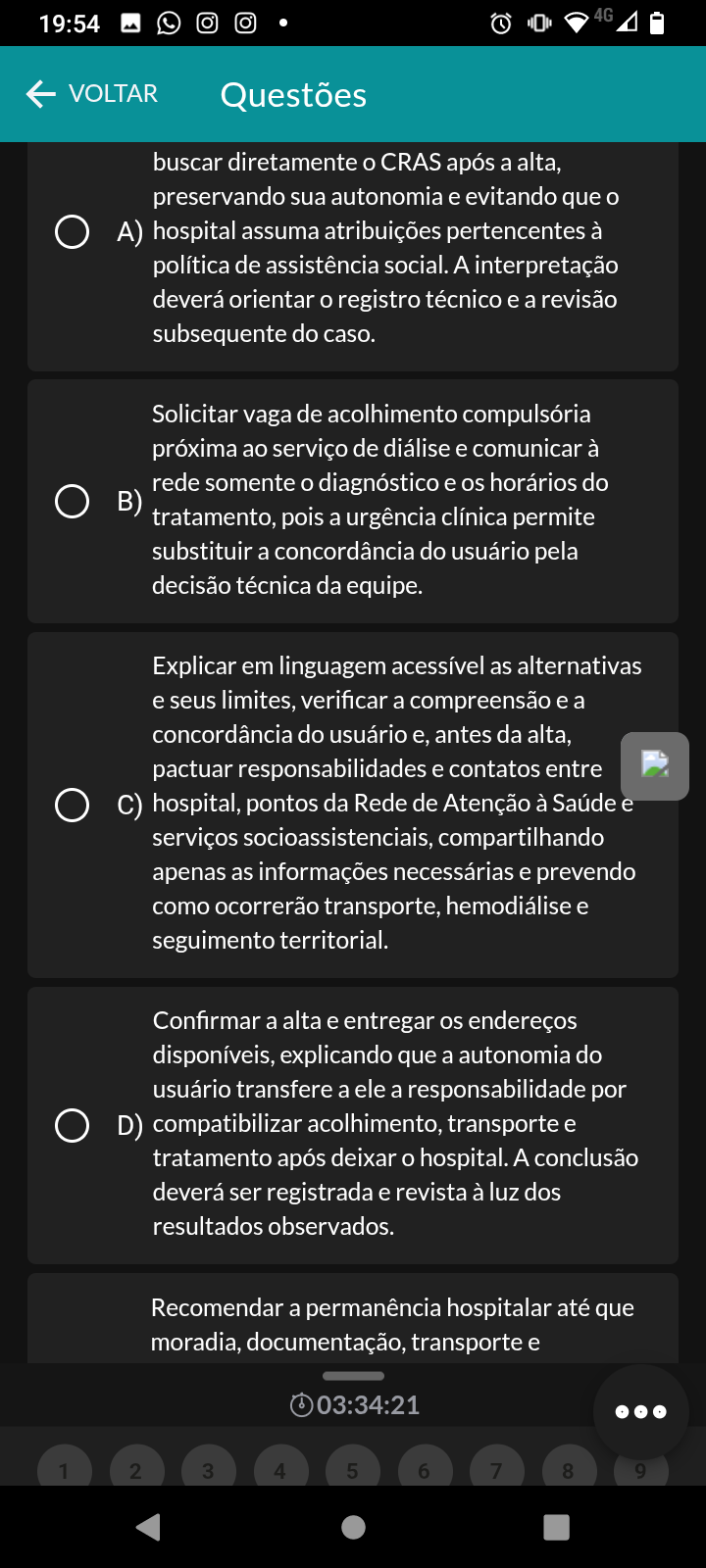This screenshot has height=1568, width=706.
Task: Tap the system home button
Action: coord(354,1527)
